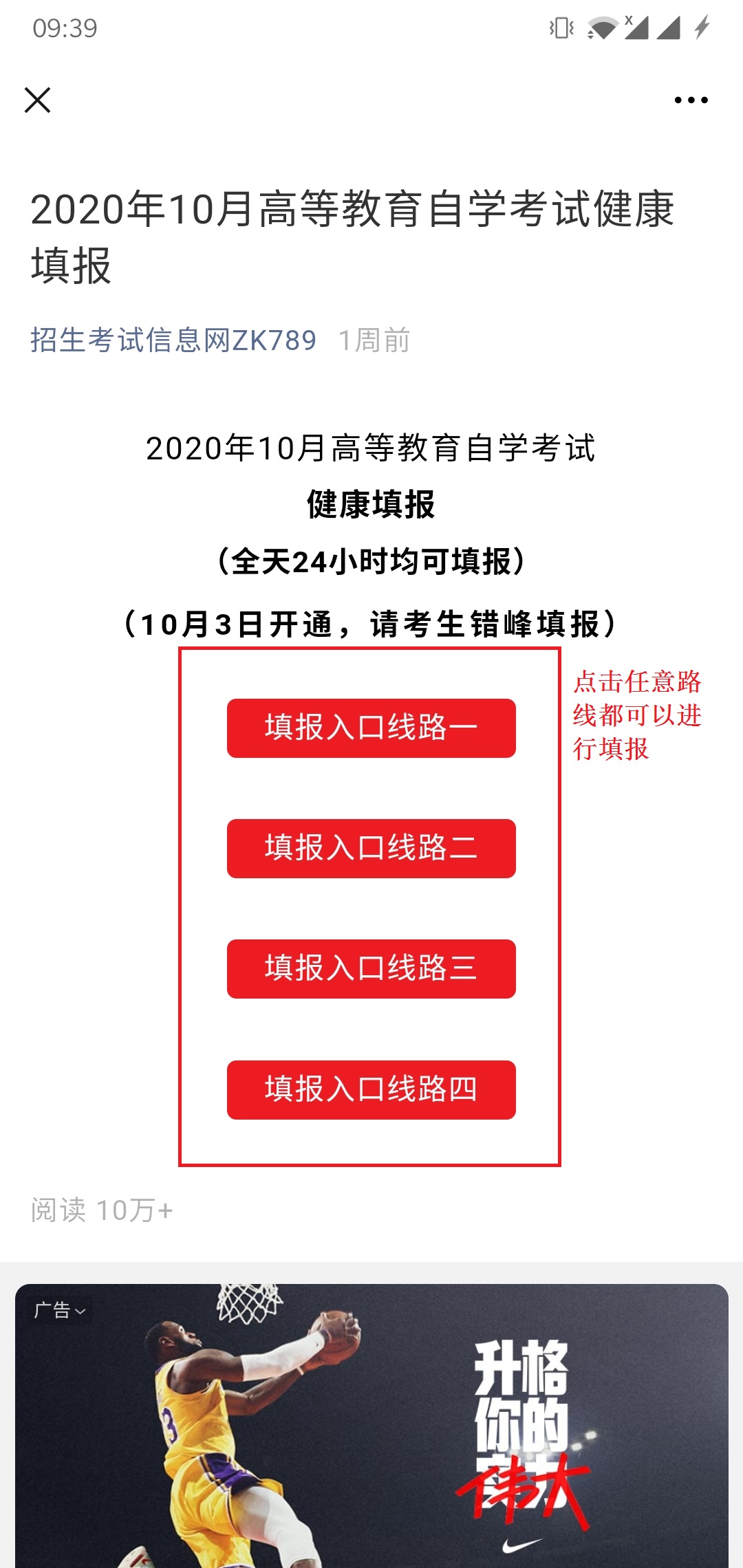This screenshot has width=743, height=1568.
Task: Choose 填报入口线路三
Action: click(x=371, y=969)
